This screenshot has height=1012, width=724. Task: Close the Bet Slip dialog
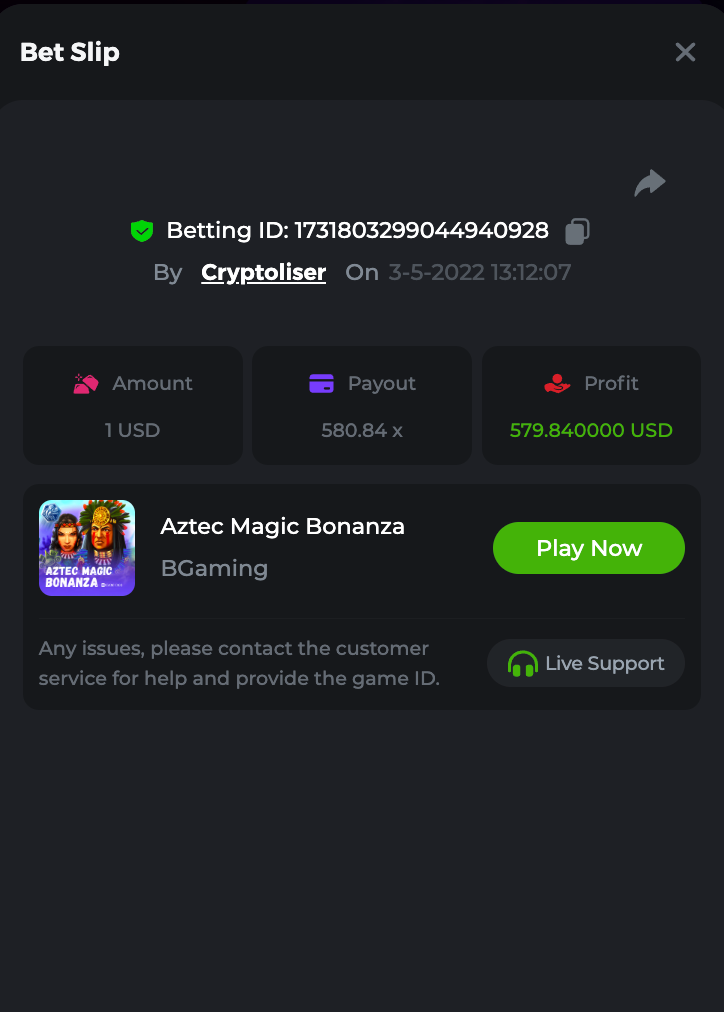(x=685, y=52)
